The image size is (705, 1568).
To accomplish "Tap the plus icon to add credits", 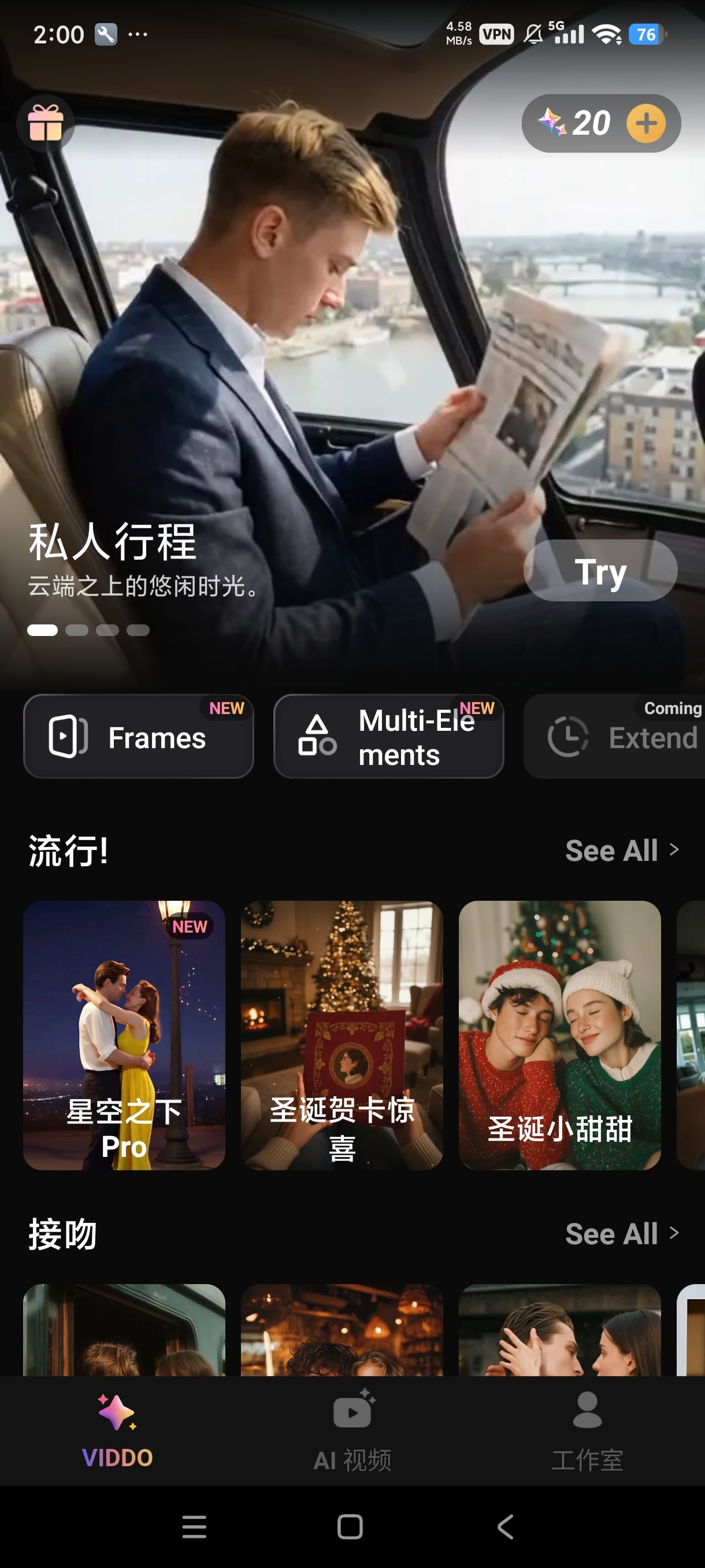I will coord(647,123).
